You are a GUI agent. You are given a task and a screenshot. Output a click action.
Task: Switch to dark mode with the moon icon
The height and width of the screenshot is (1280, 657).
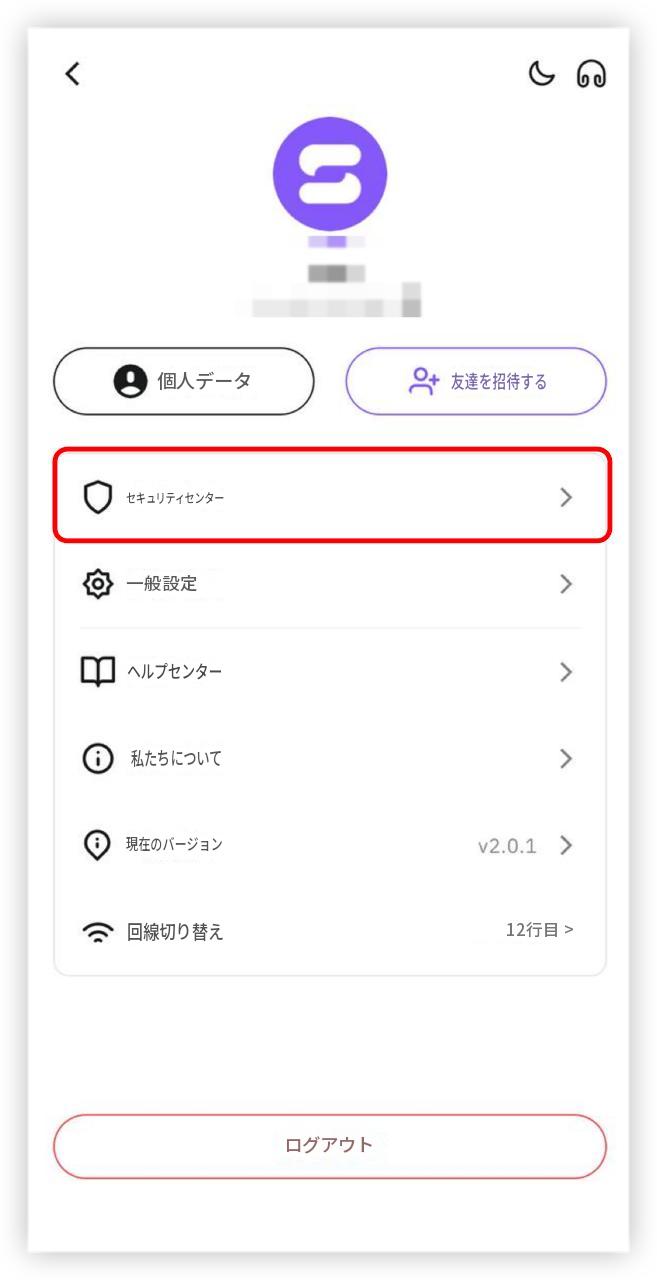click(x=541, y=73)
